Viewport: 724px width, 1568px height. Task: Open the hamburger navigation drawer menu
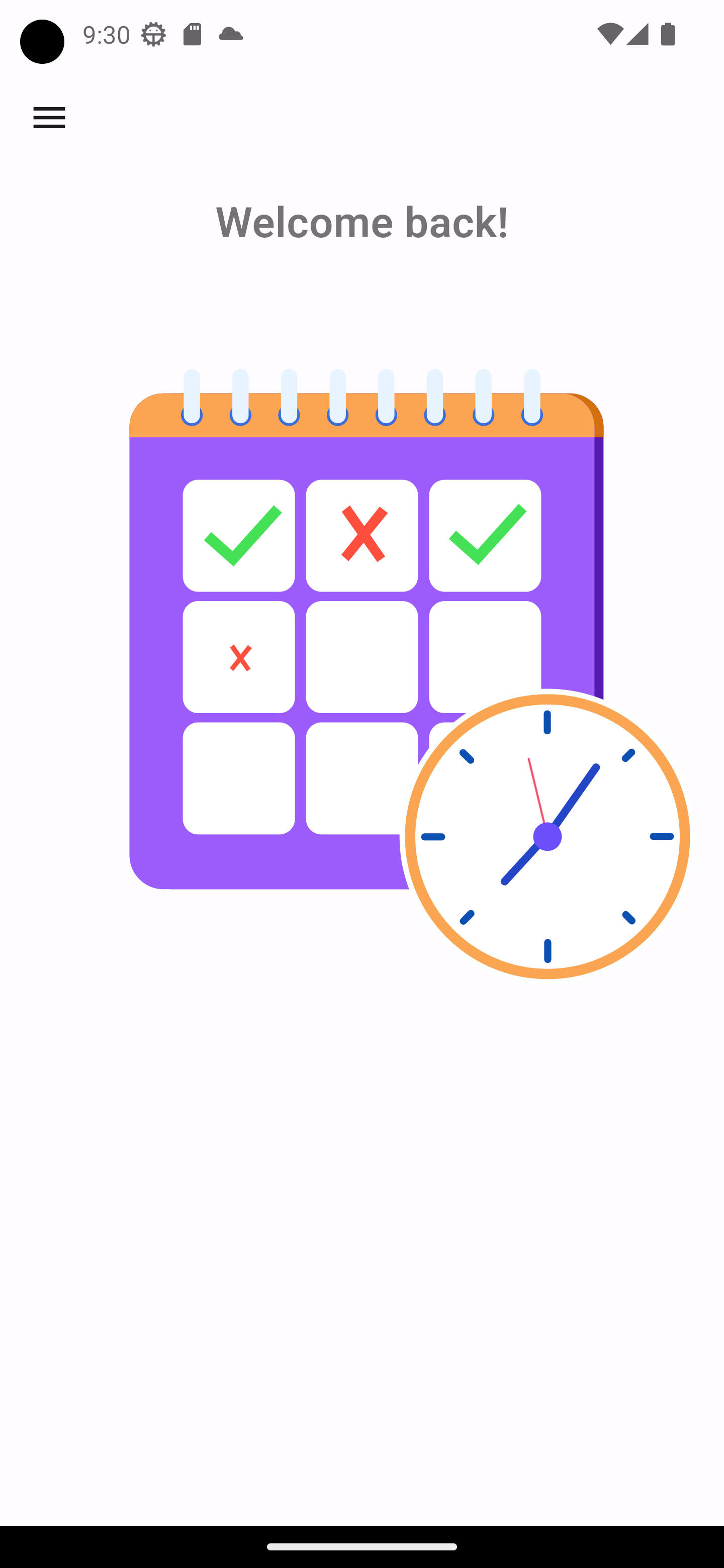tap(49, 118)
